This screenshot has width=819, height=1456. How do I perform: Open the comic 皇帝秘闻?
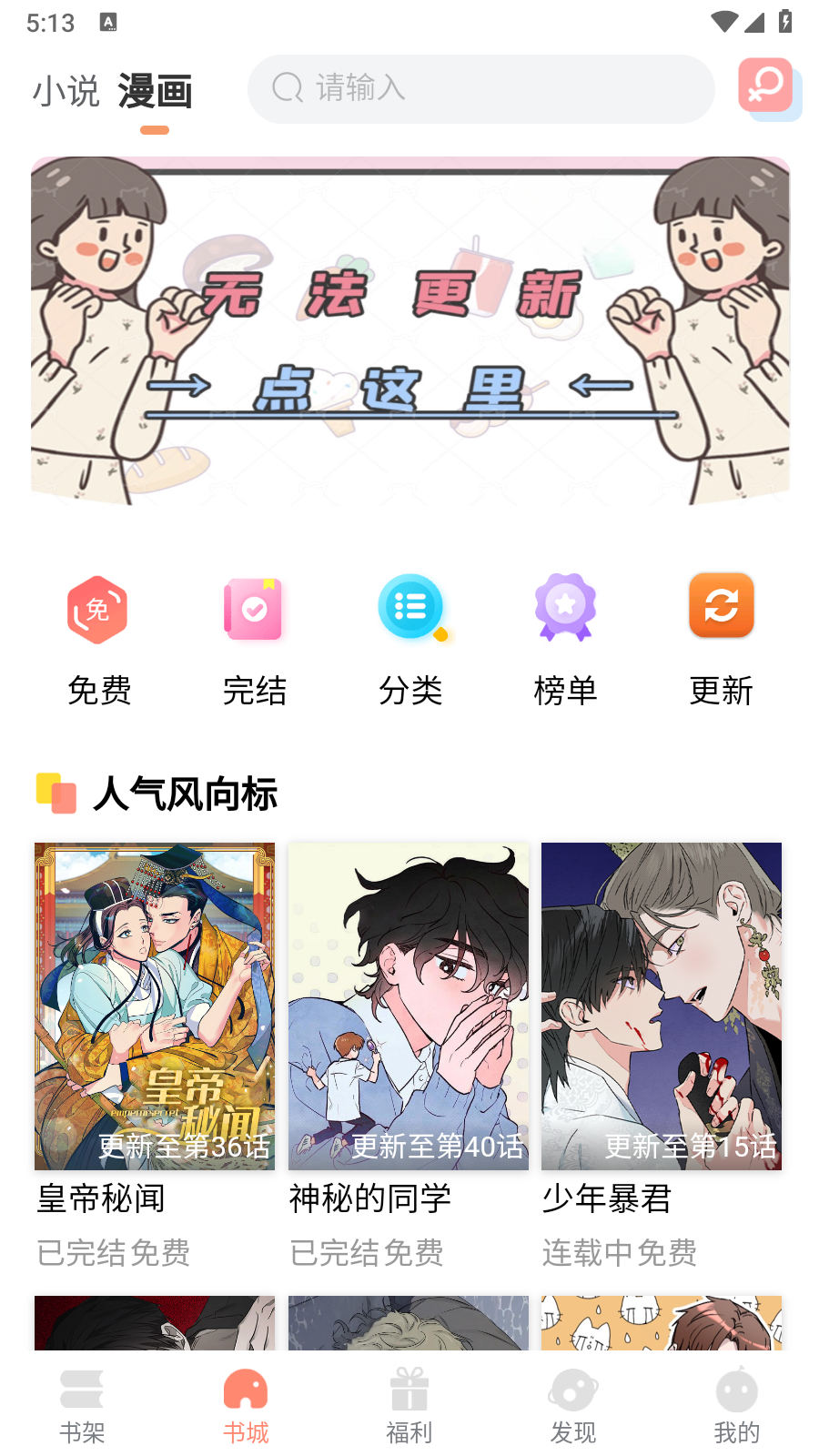pyautogui.click(x=155, y=1056)
